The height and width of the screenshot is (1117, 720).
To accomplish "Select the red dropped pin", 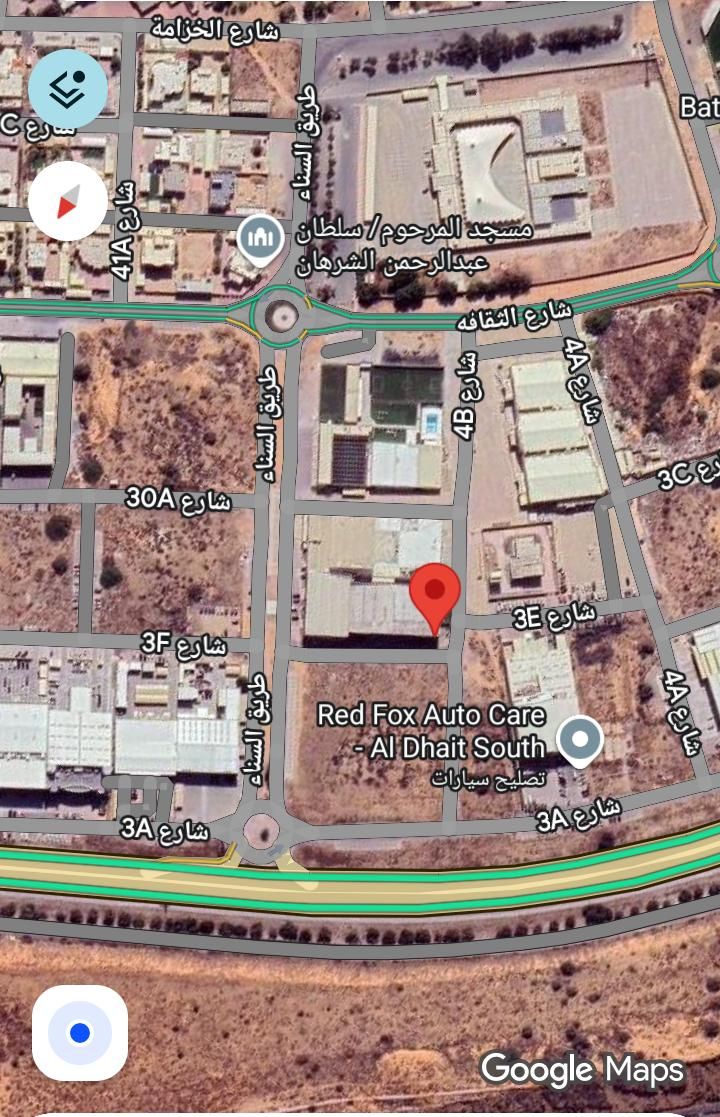I will 435,591.
